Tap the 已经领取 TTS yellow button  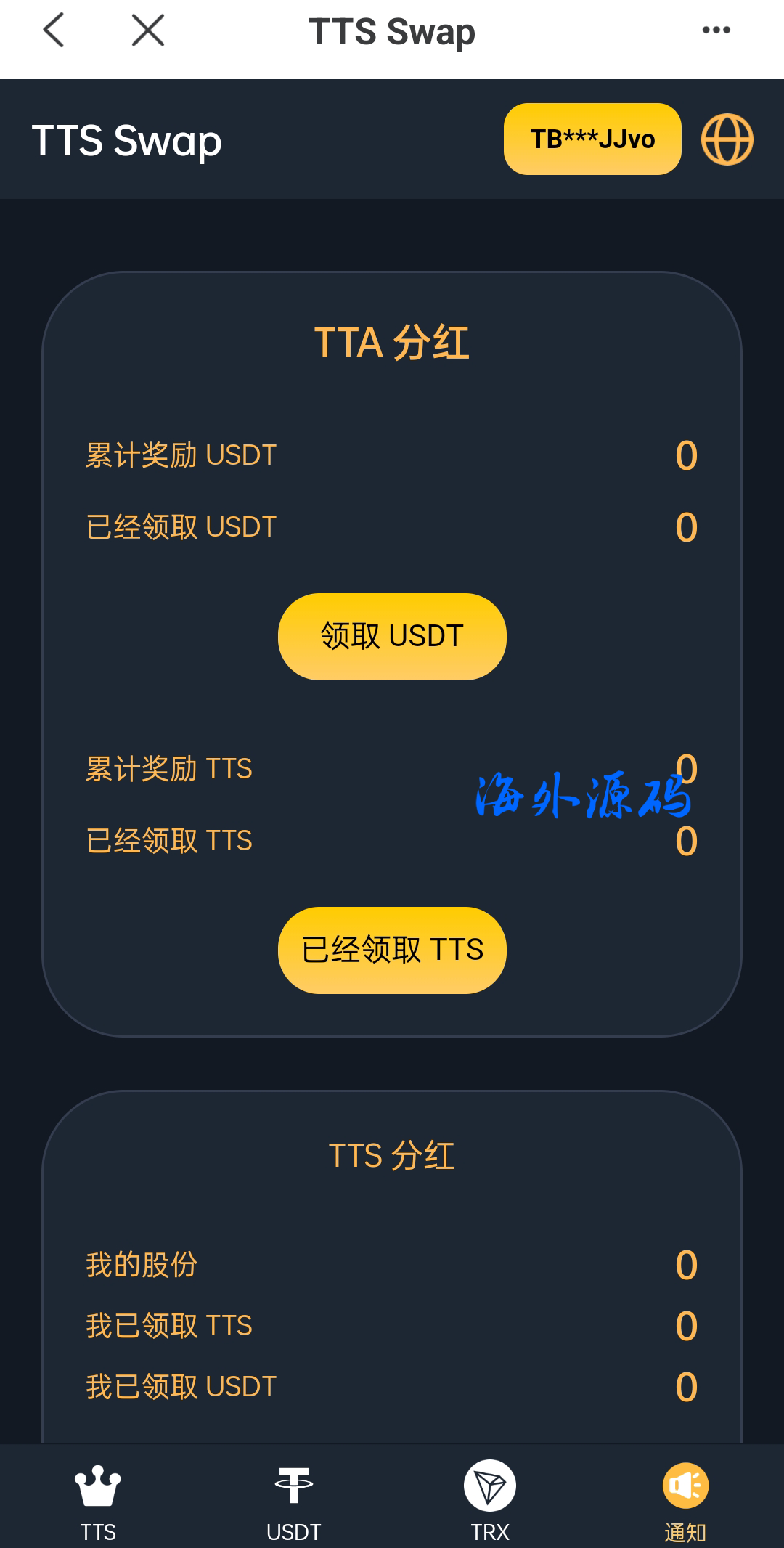pyautogui.click(x=392, y=950)
